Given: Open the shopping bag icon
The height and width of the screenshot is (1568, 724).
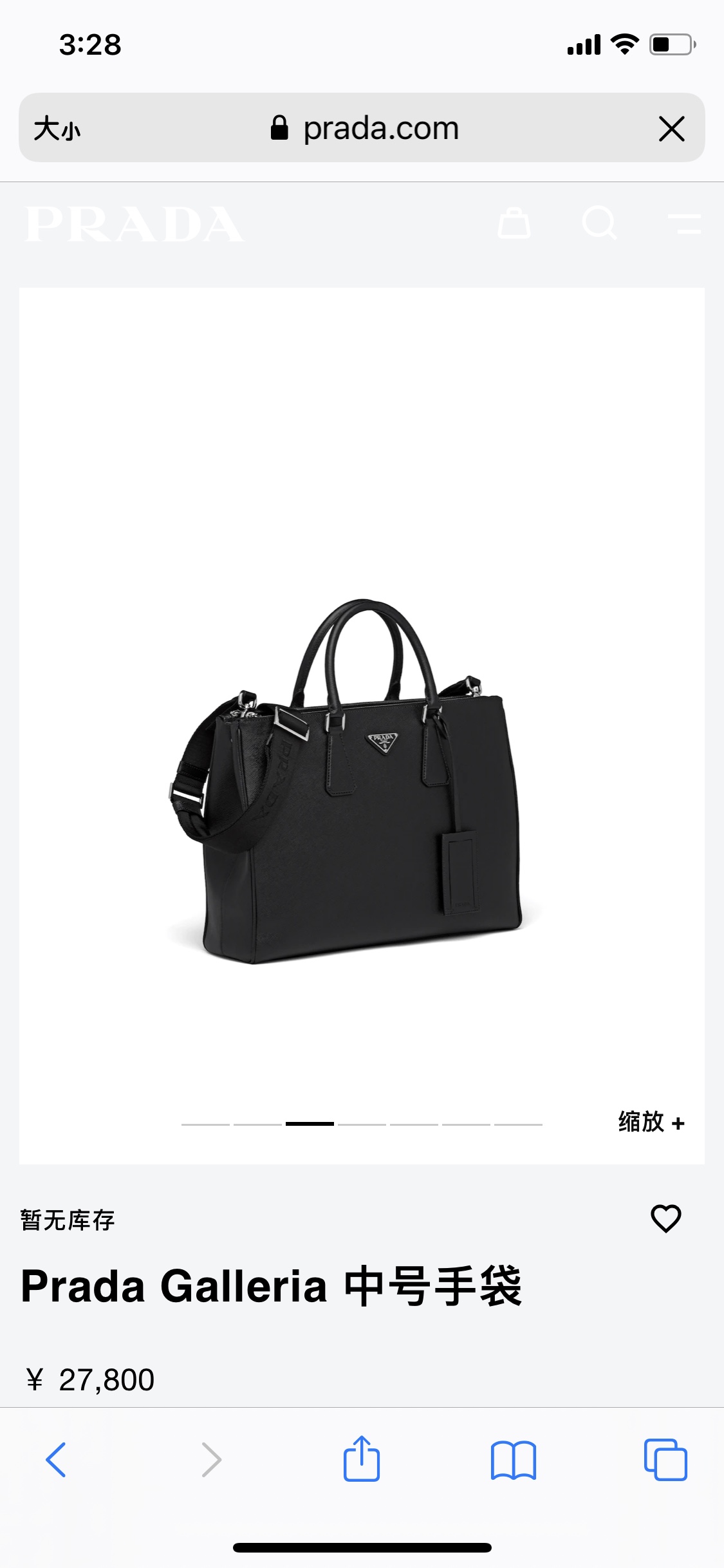Looking at the screenshot, I should 514,223.
